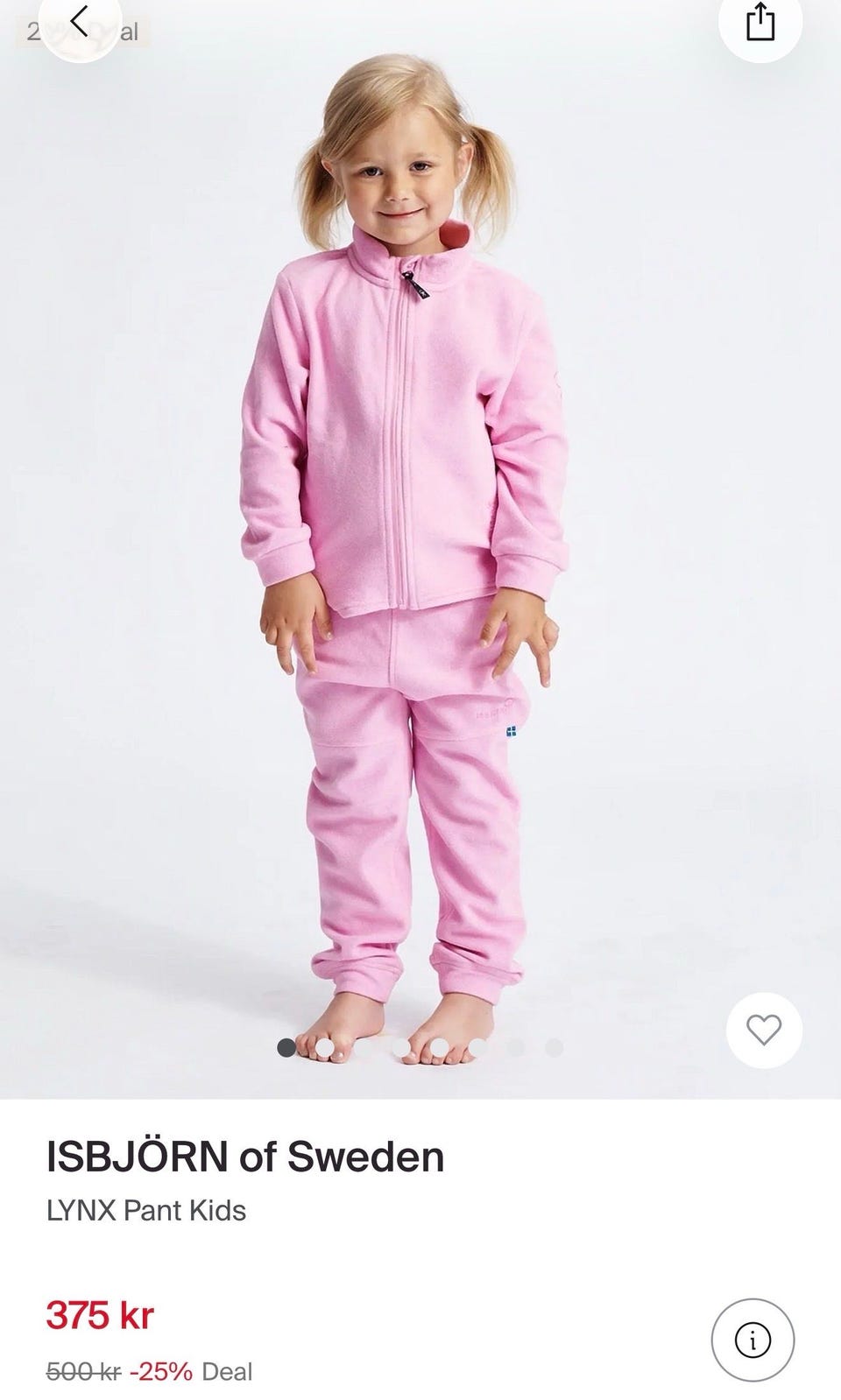Open the full product photo

tap(420, 550)
